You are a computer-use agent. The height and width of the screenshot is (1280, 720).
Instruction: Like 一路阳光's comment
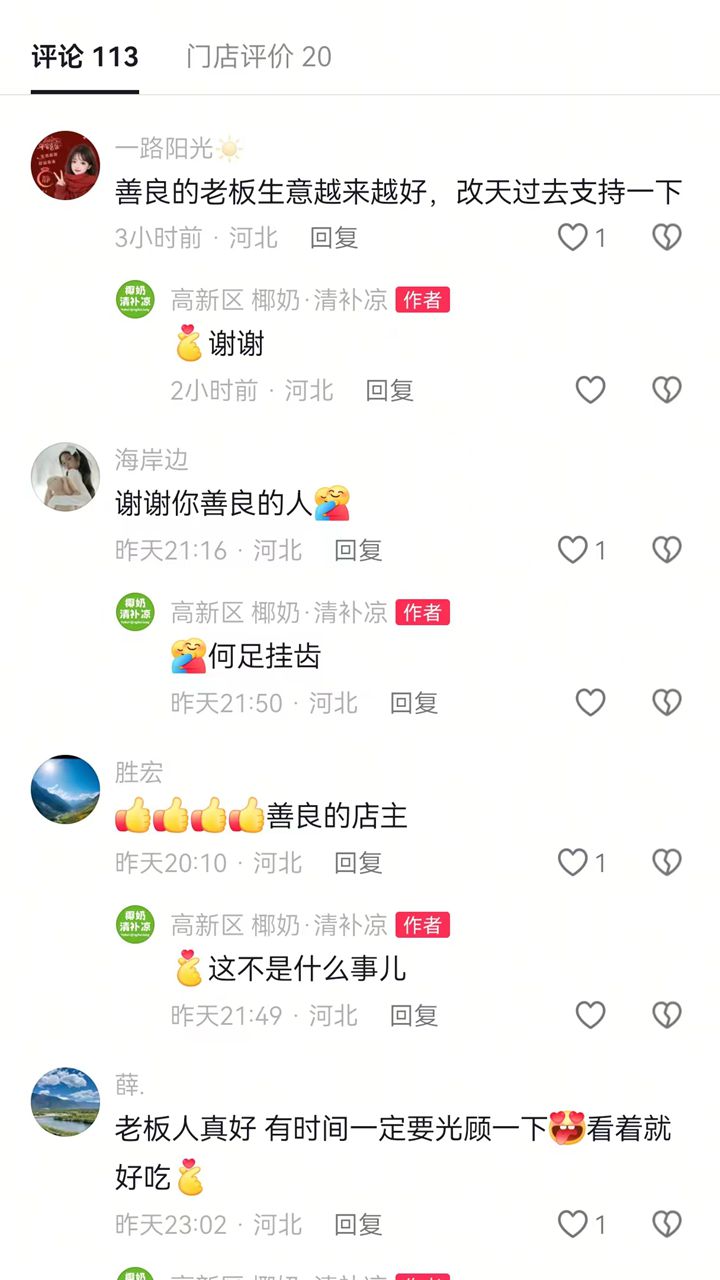[573, 238]
